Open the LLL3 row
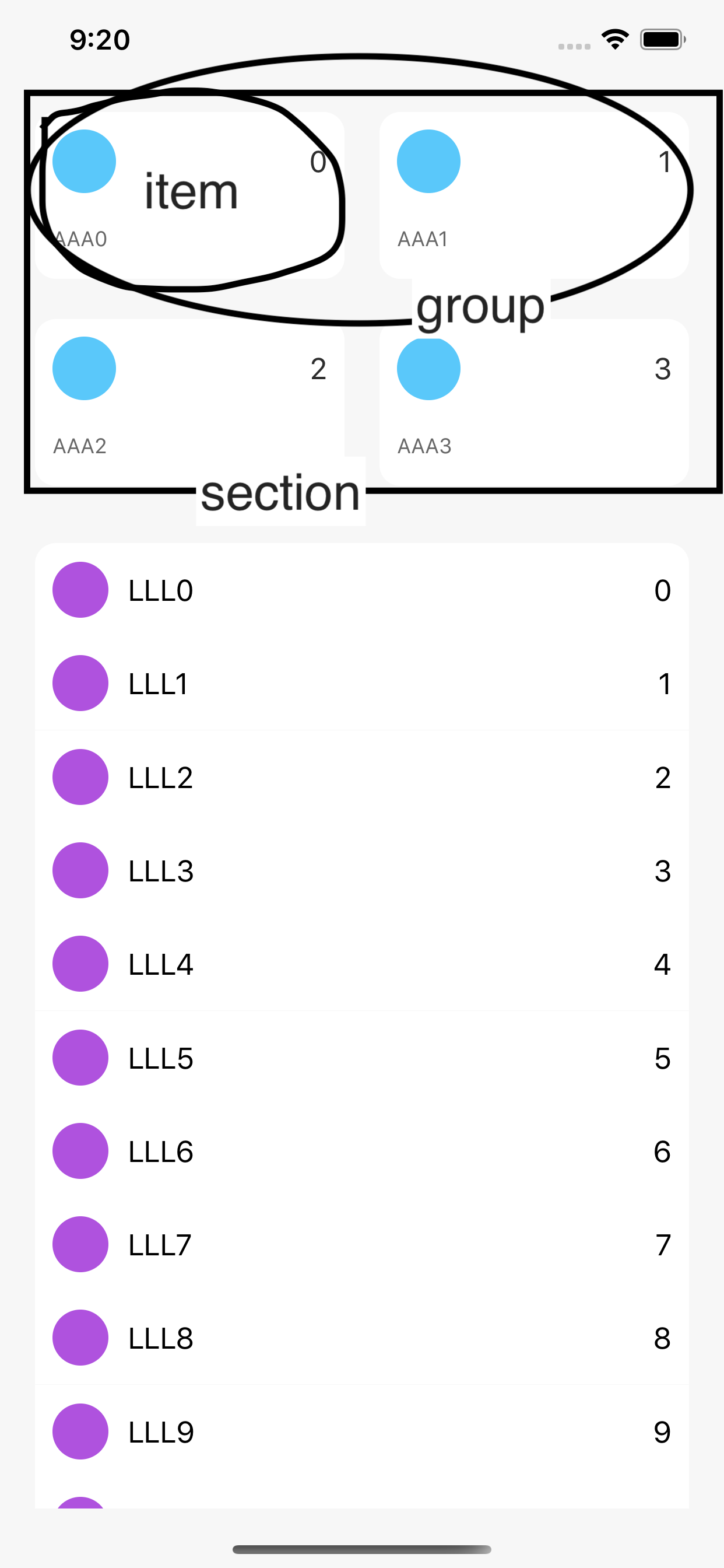 (x=361, y=870)
